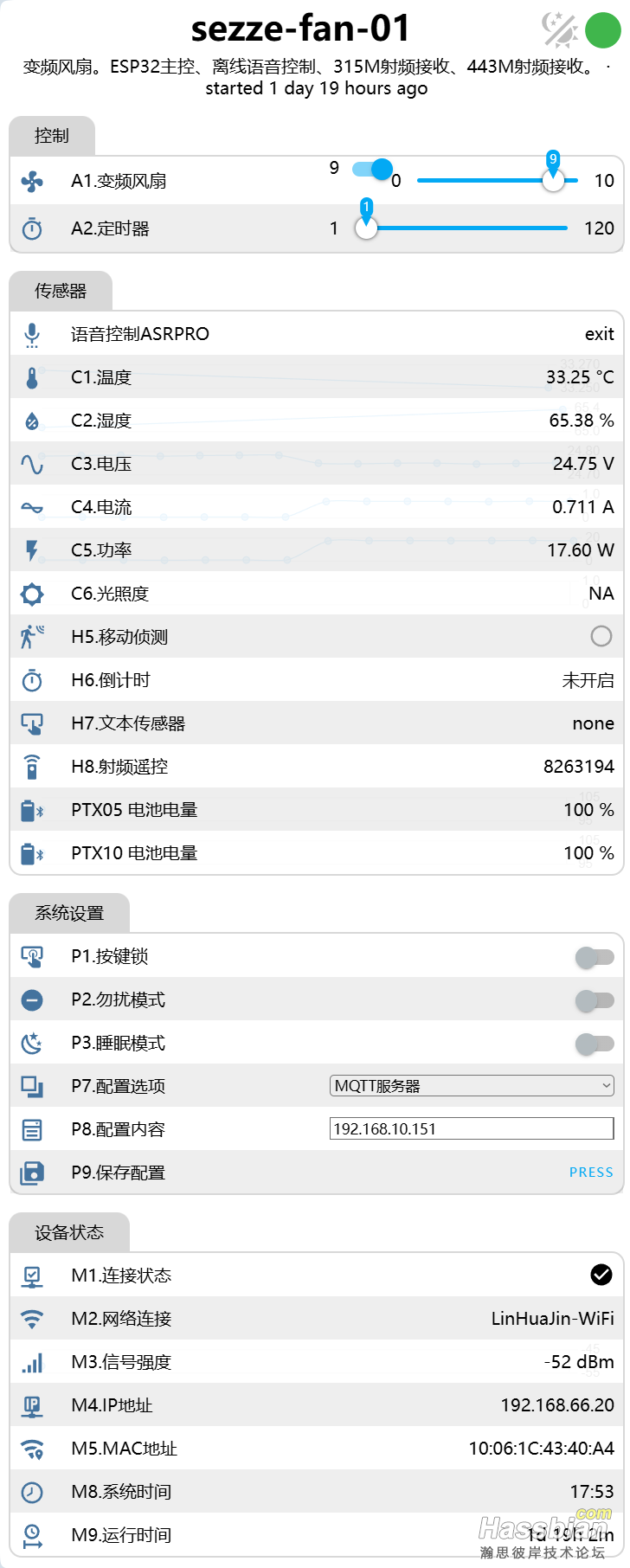Enable P3.睡眠模式 switch
630x1568 pixels.
coord(595,1044)
